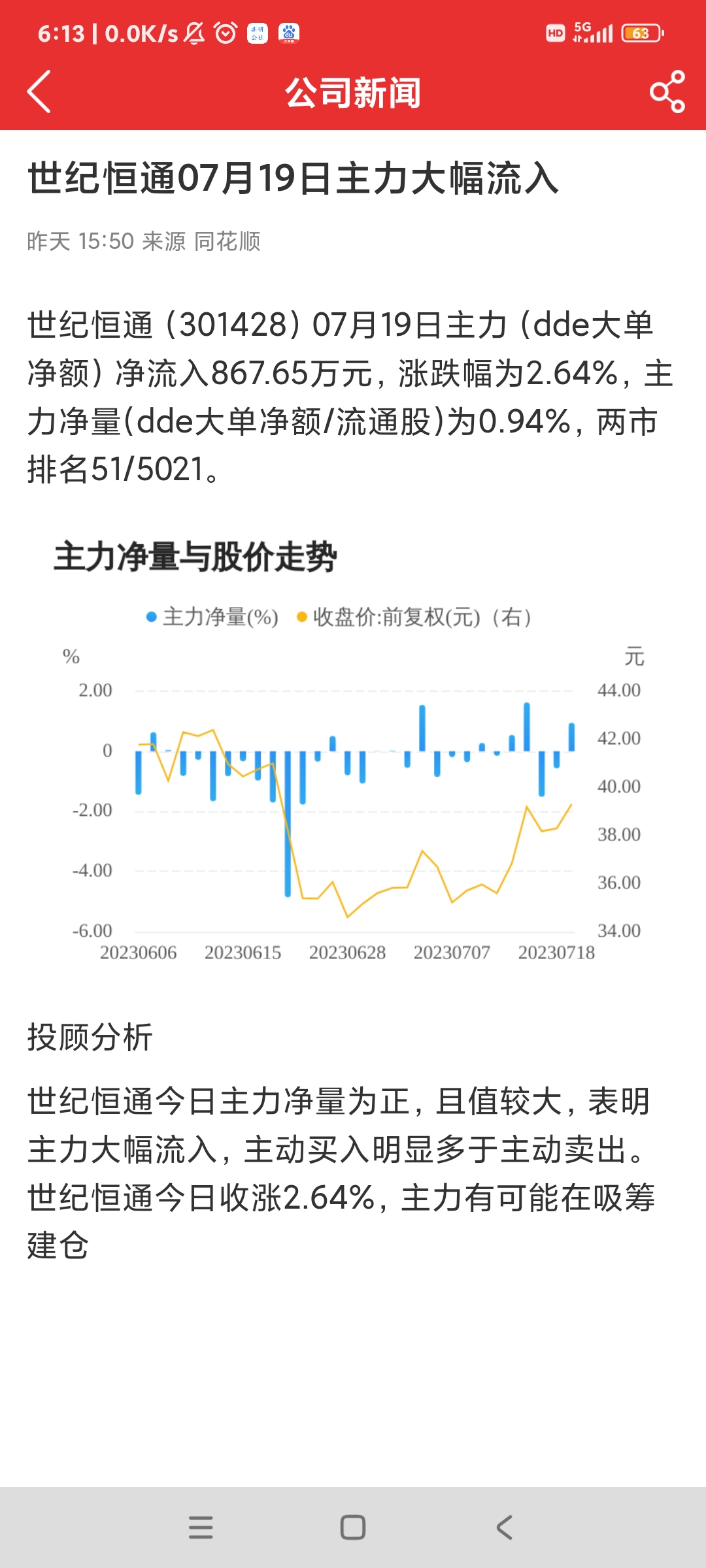Go to the system home screen

(x=353, y=1527)
